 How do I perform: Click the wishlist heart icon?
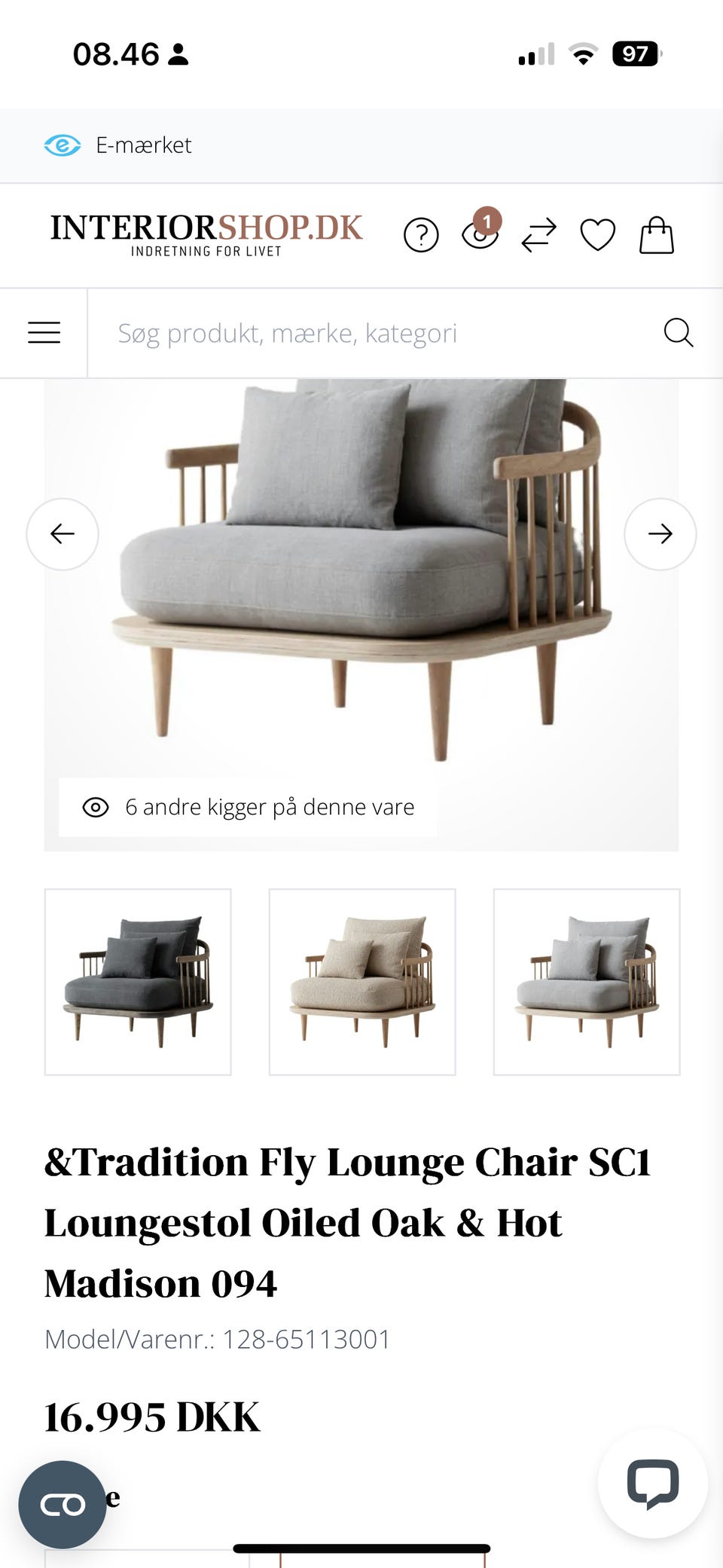tap(597, 235)
